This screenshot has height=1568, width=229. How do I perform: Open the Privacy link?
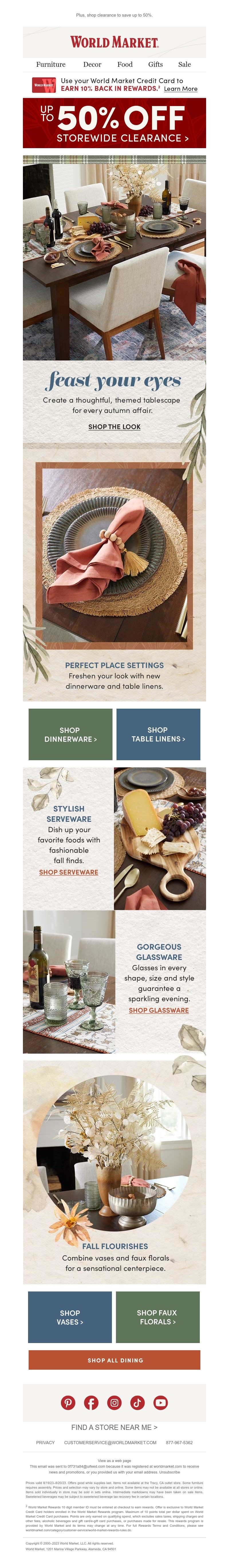[x=45, y=1442]
